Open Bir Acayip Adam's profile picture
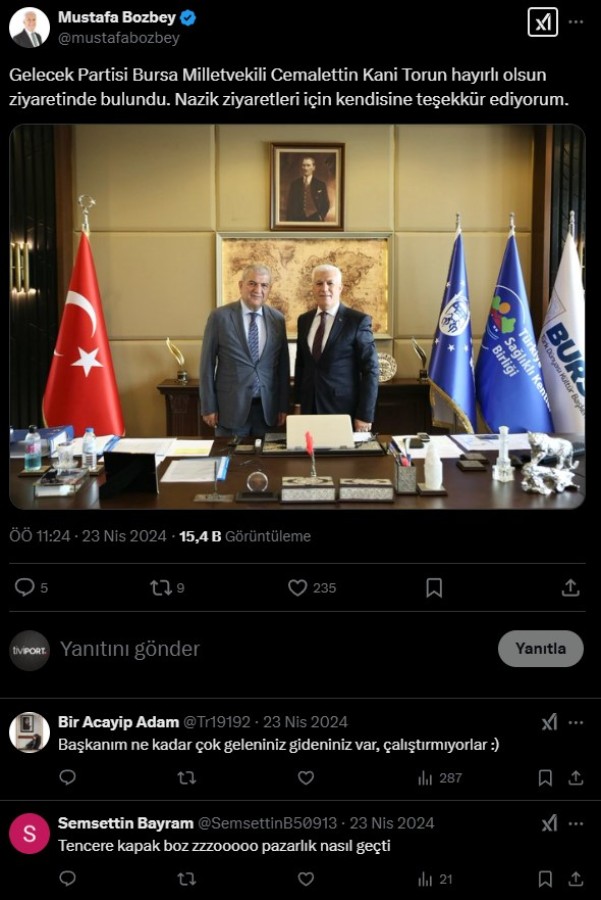This screenshot has height=900, width=601. 29,732
